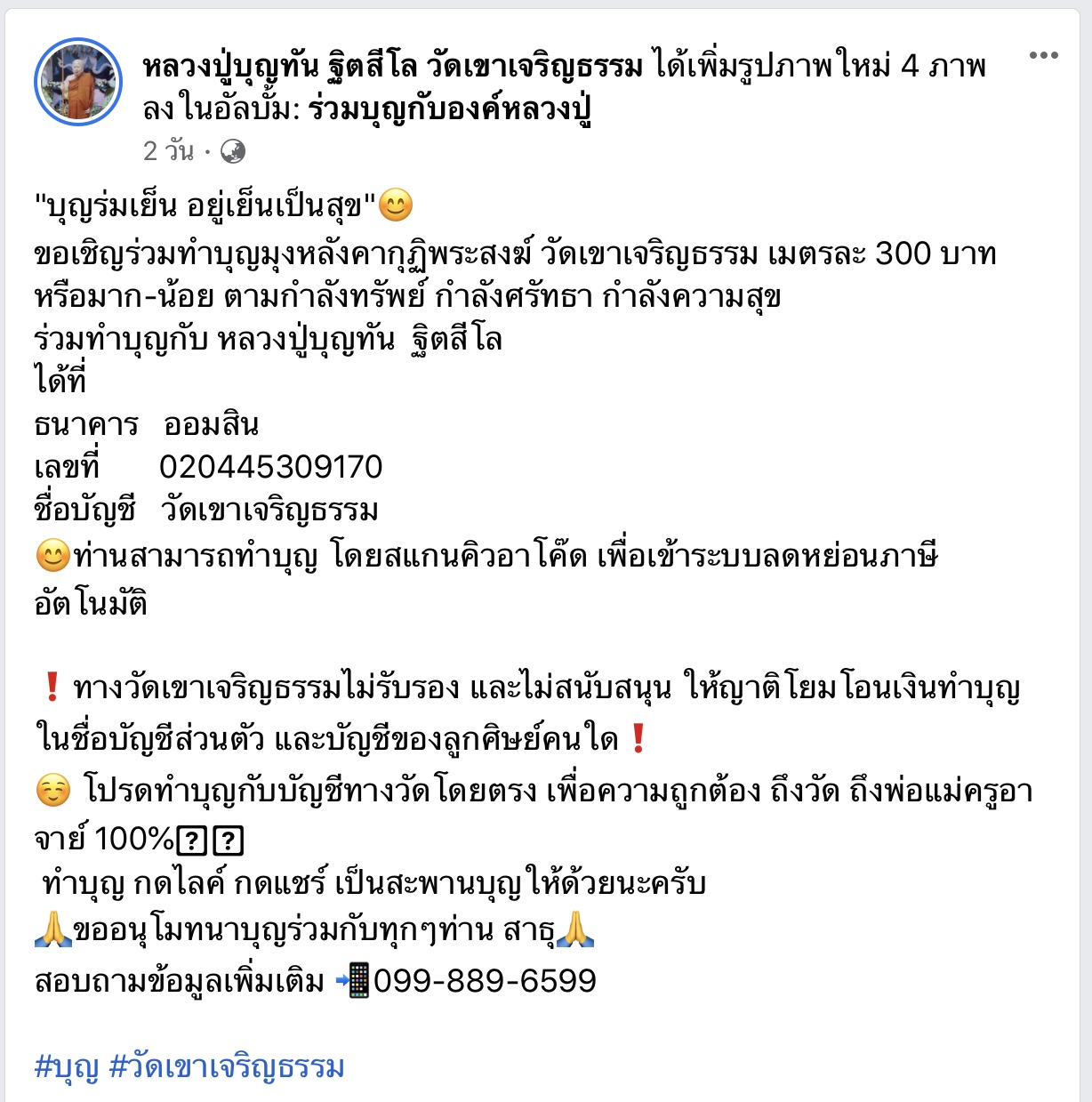
Task: Tap the 2 วัน post timestamp
Action: (168, 151)
